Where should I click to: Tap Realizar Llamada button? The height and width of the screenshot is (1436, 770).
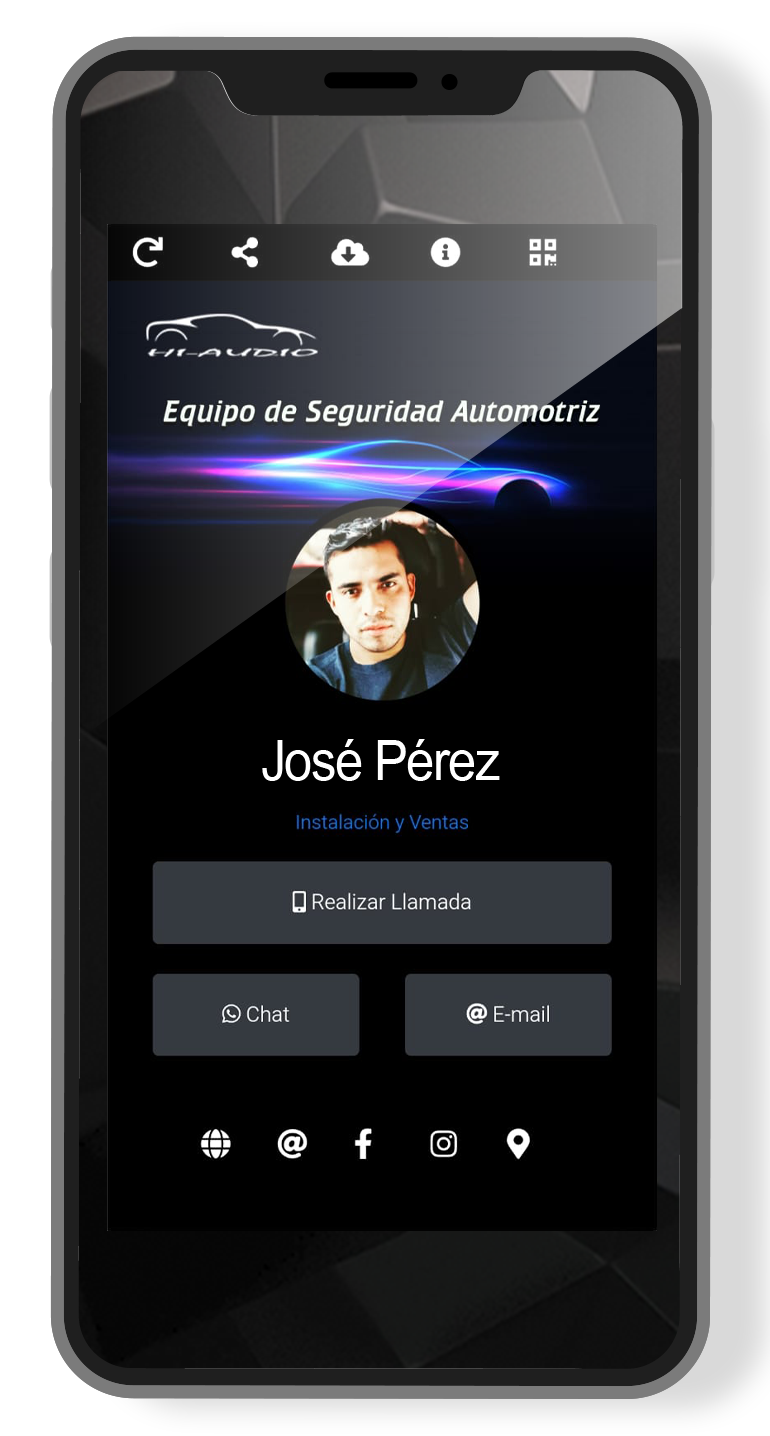point(381,902)
